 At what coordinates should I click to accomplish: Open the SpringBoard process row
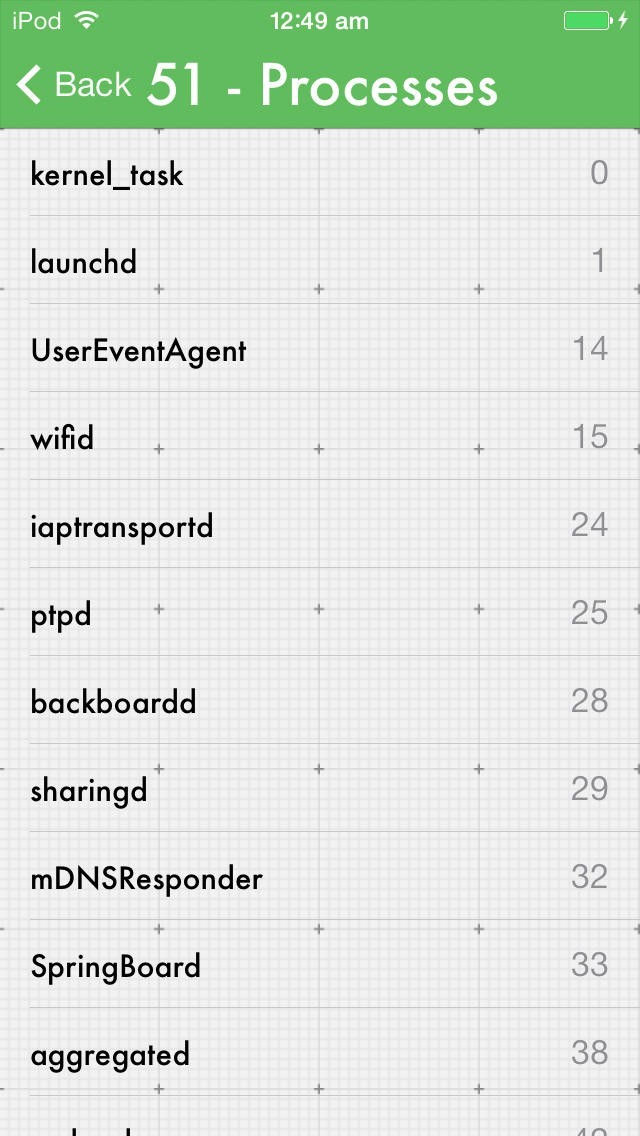click(x=320, y=966)
